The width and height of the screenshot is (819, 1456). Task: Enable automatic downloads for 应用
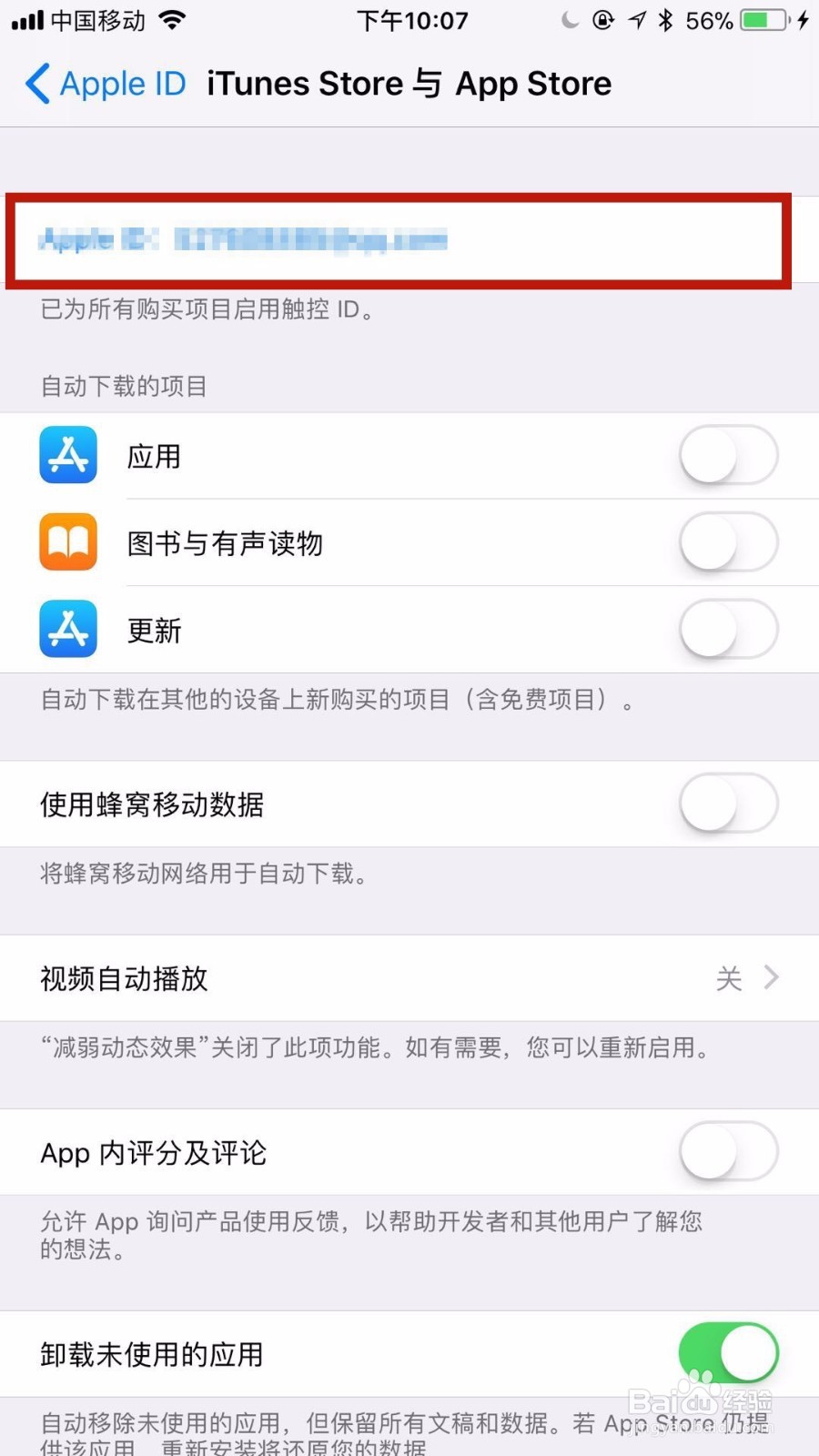(x=727, y=455)
